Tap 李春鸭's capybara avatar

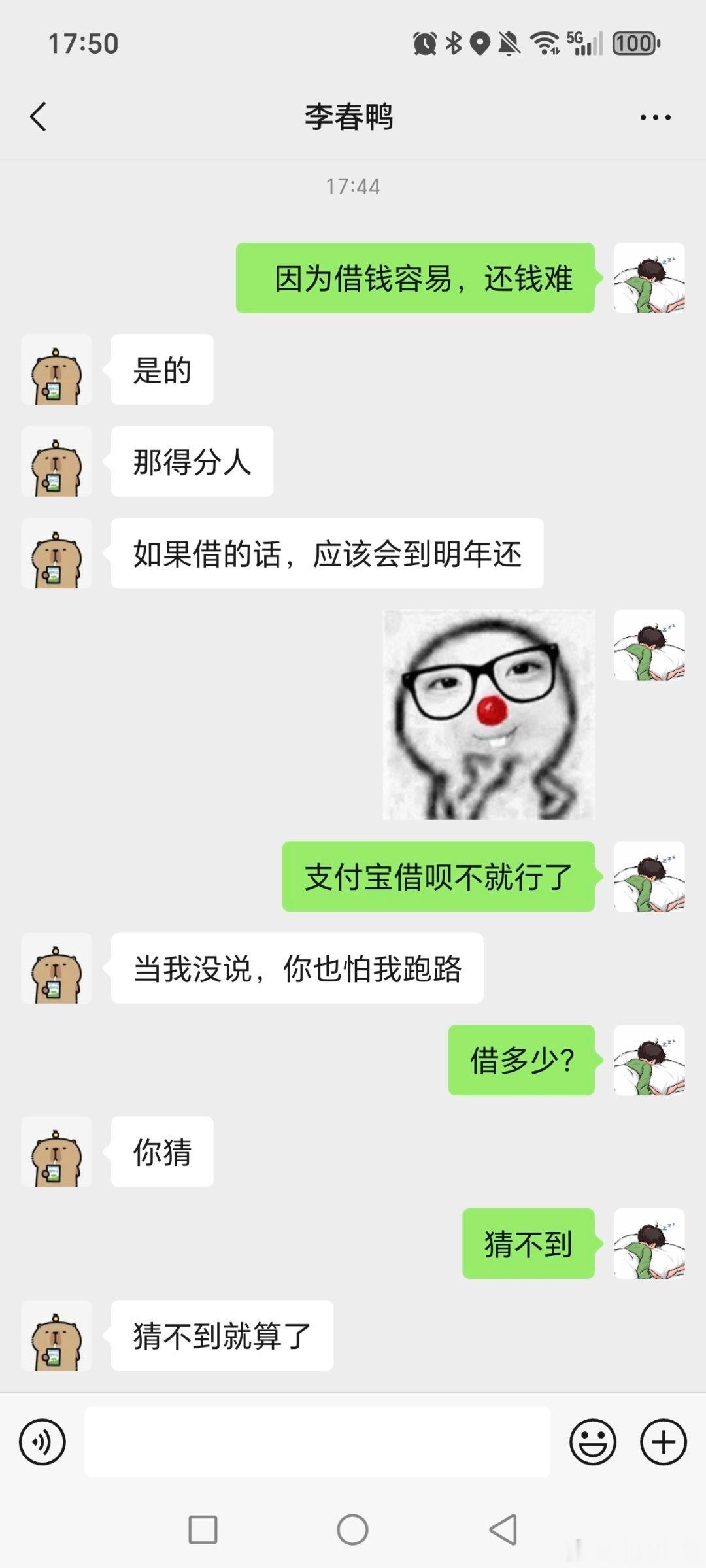57,369
